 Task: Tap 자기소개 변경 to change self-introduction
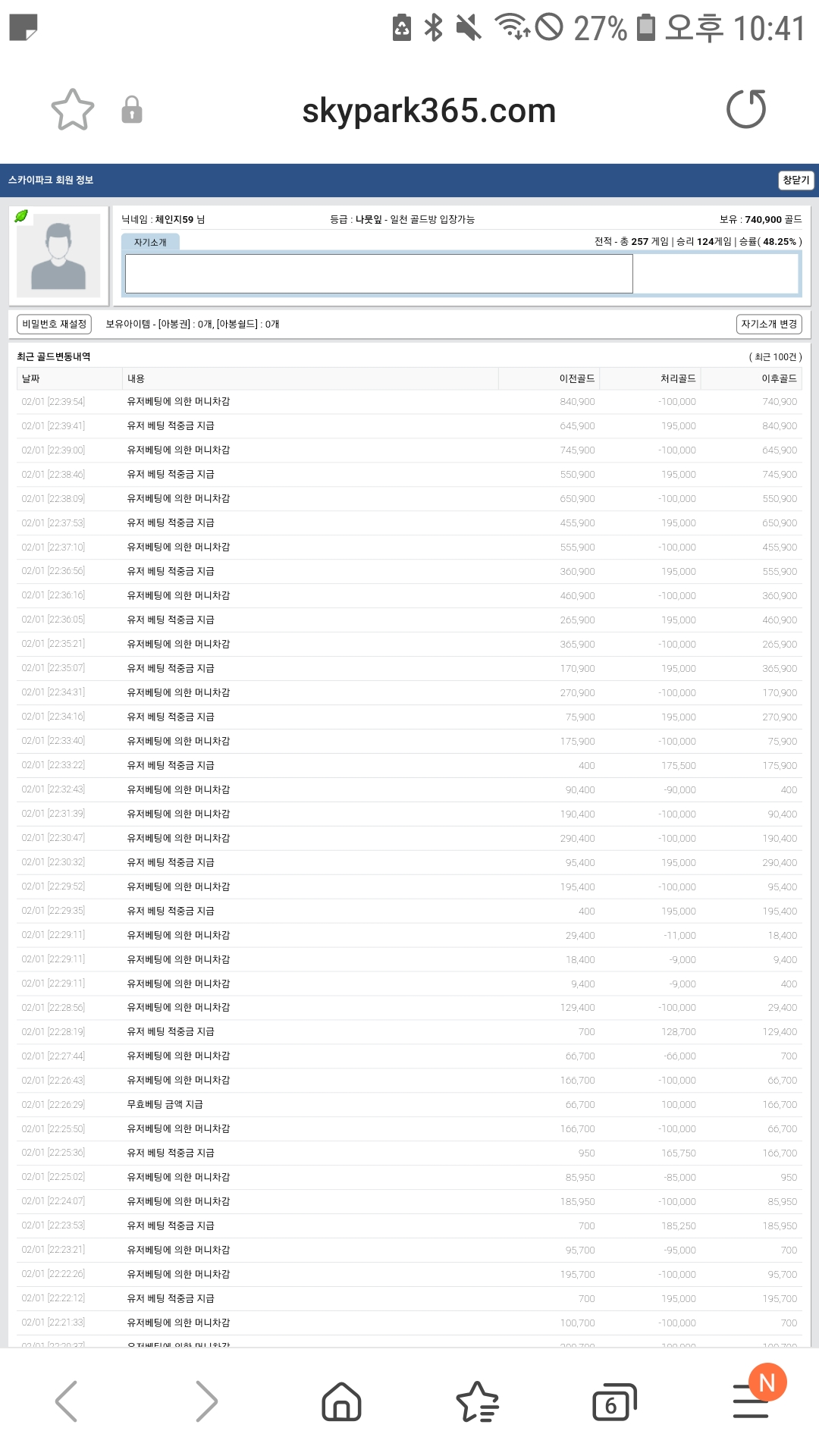coord(769,324)
